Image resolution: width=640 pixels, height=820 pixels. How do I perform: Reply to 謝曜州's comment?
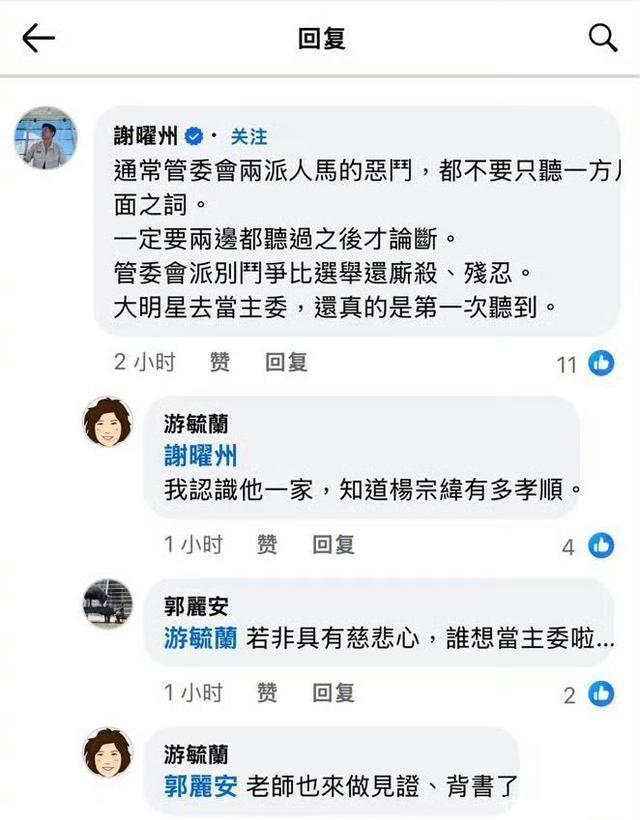(286, 362)
